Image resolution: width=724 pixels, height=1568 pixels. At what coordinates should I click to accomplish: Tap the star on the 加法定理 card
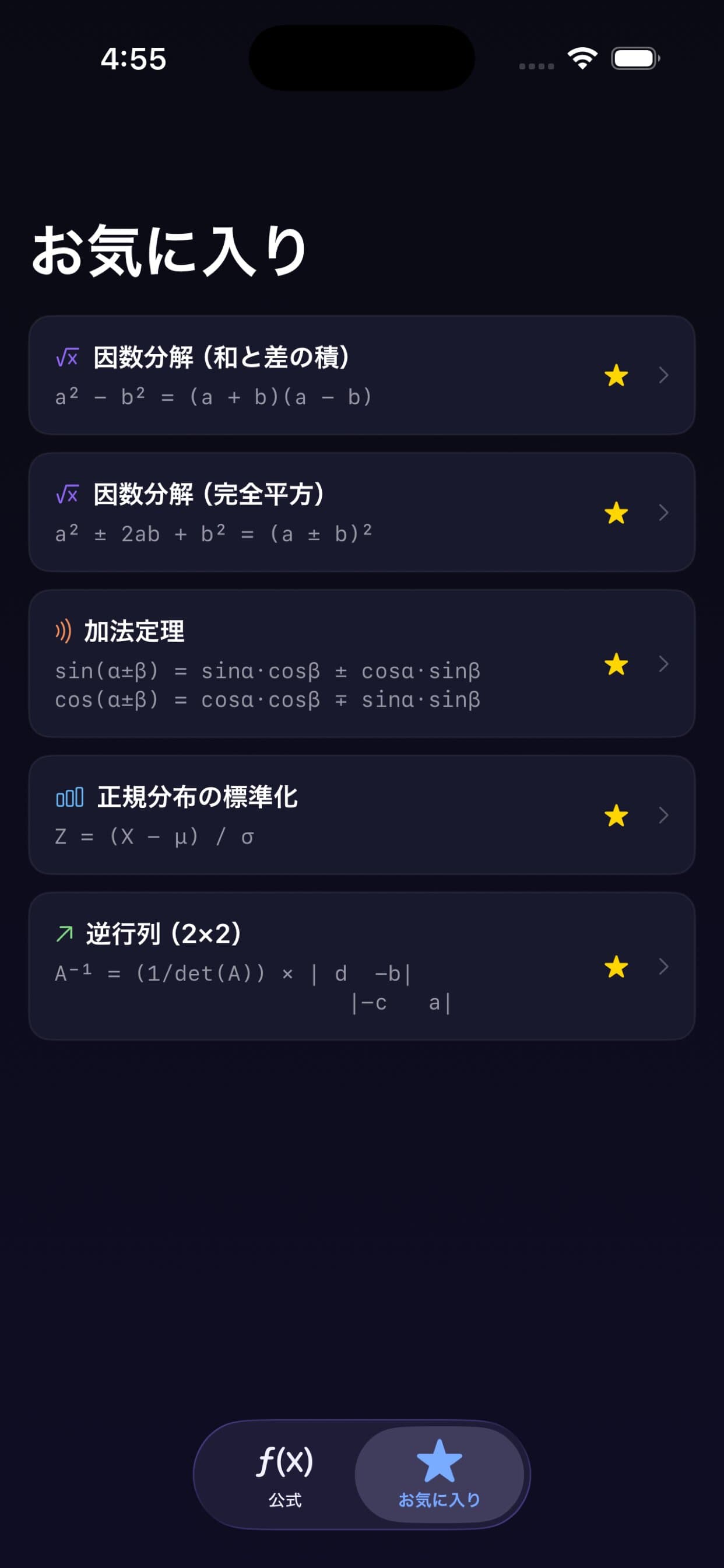pyautogui.click(x=616, y=664)
